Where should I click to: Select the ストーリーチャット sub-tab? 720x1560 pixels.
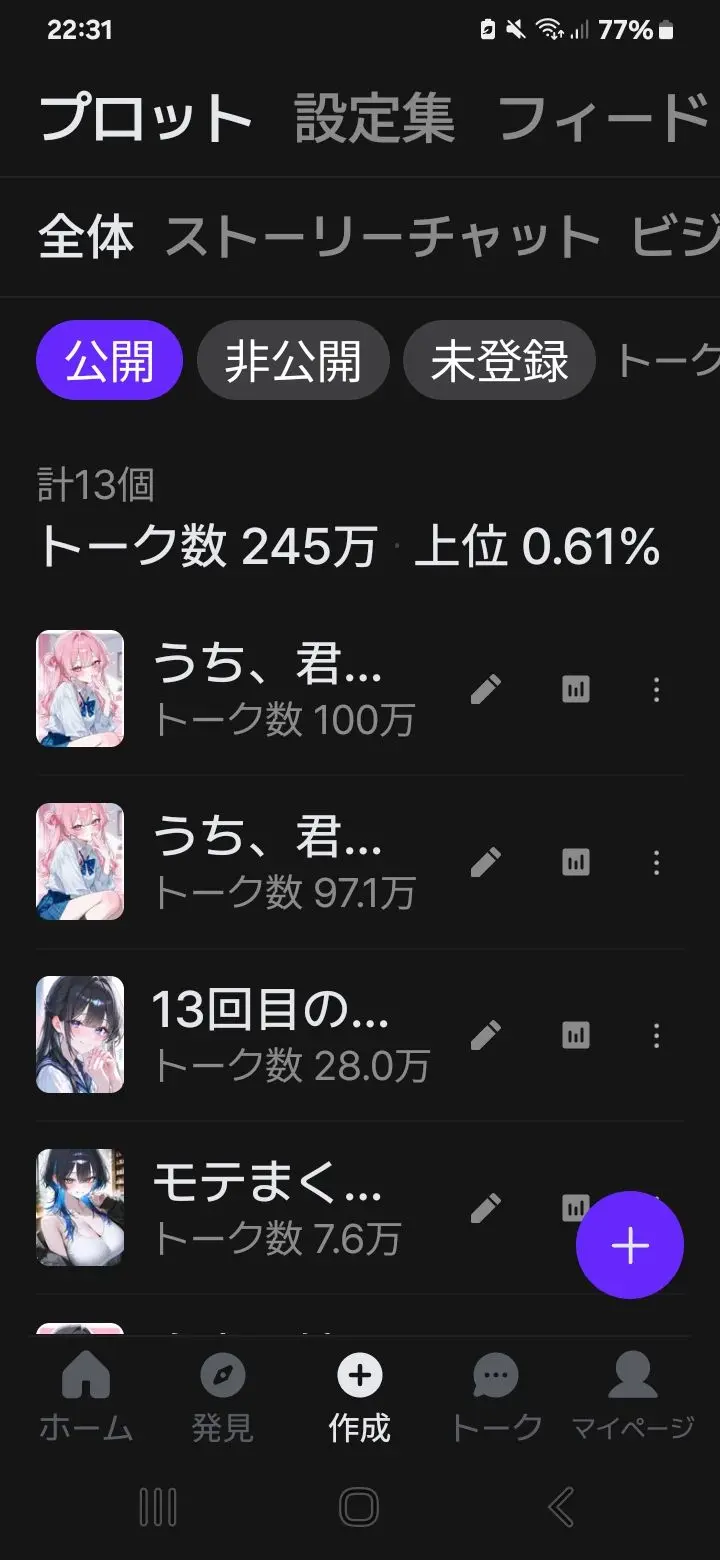tap(383, 238)
